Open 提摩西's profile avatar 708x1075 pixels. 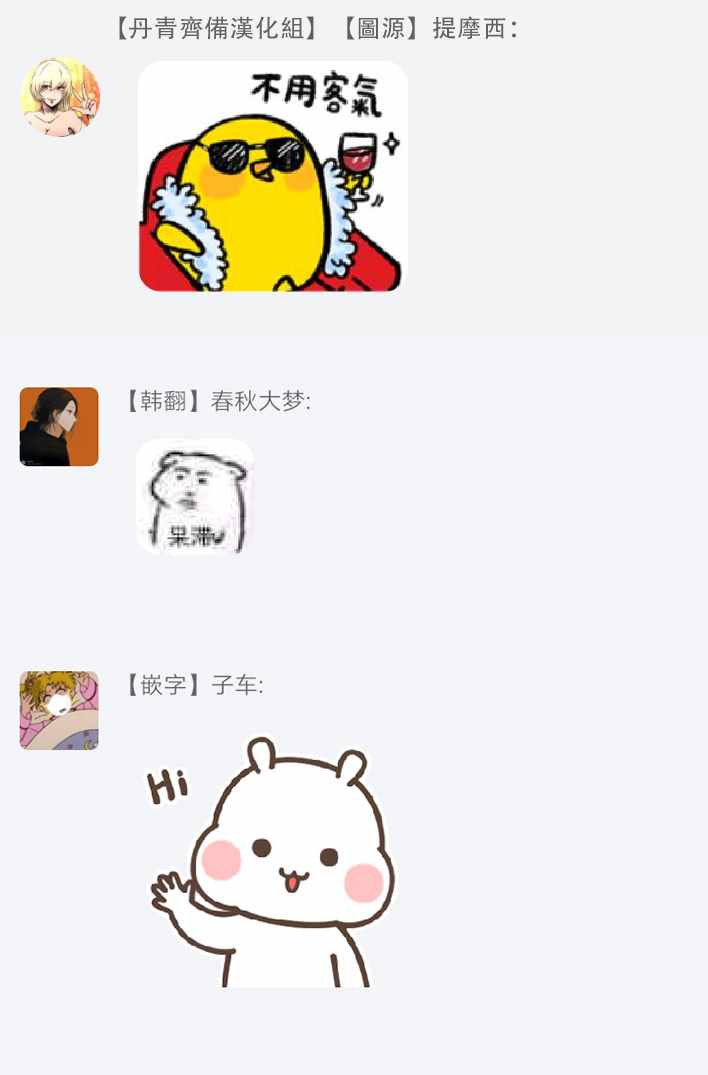(x=60, y=97)
